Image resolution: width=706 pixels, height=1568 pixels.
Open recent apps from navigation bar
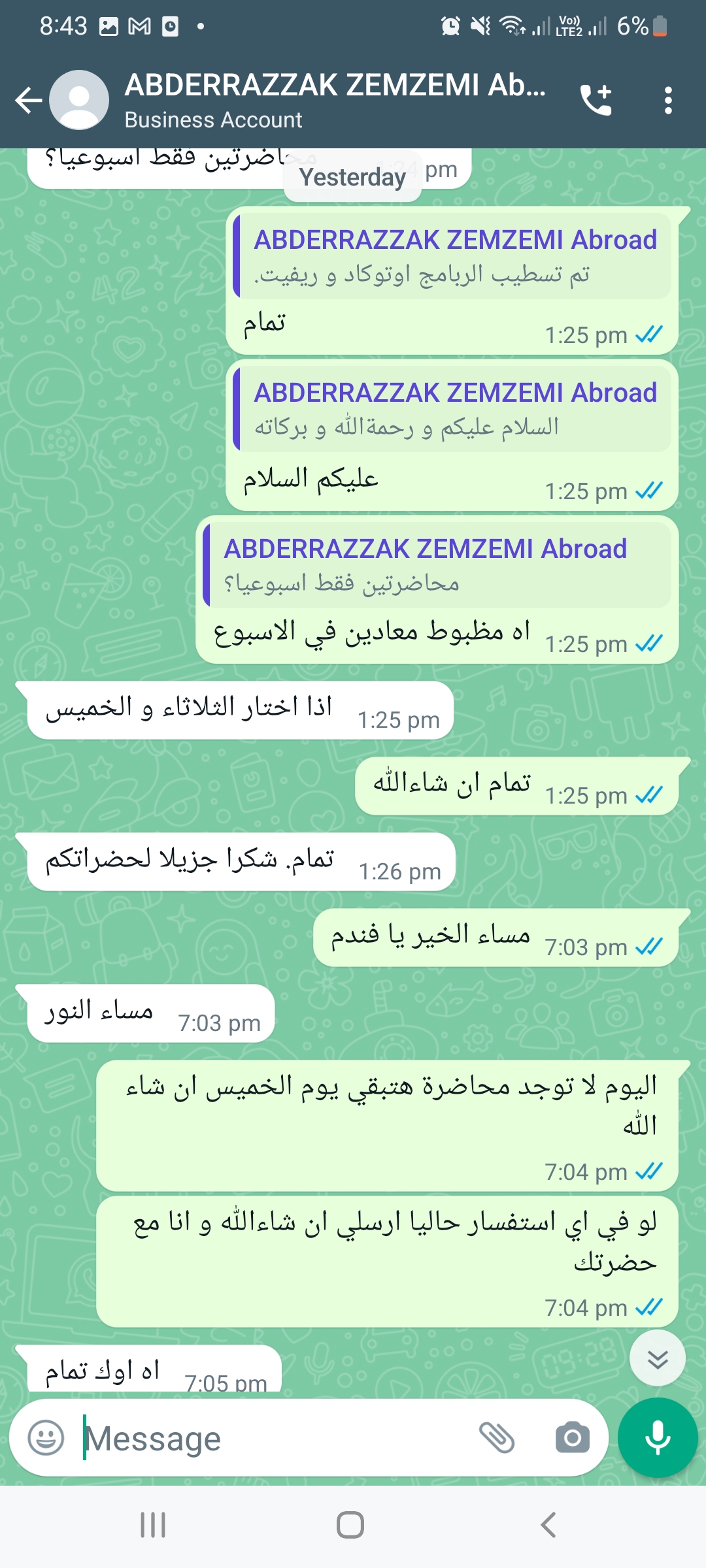[x=153, y=1525]
